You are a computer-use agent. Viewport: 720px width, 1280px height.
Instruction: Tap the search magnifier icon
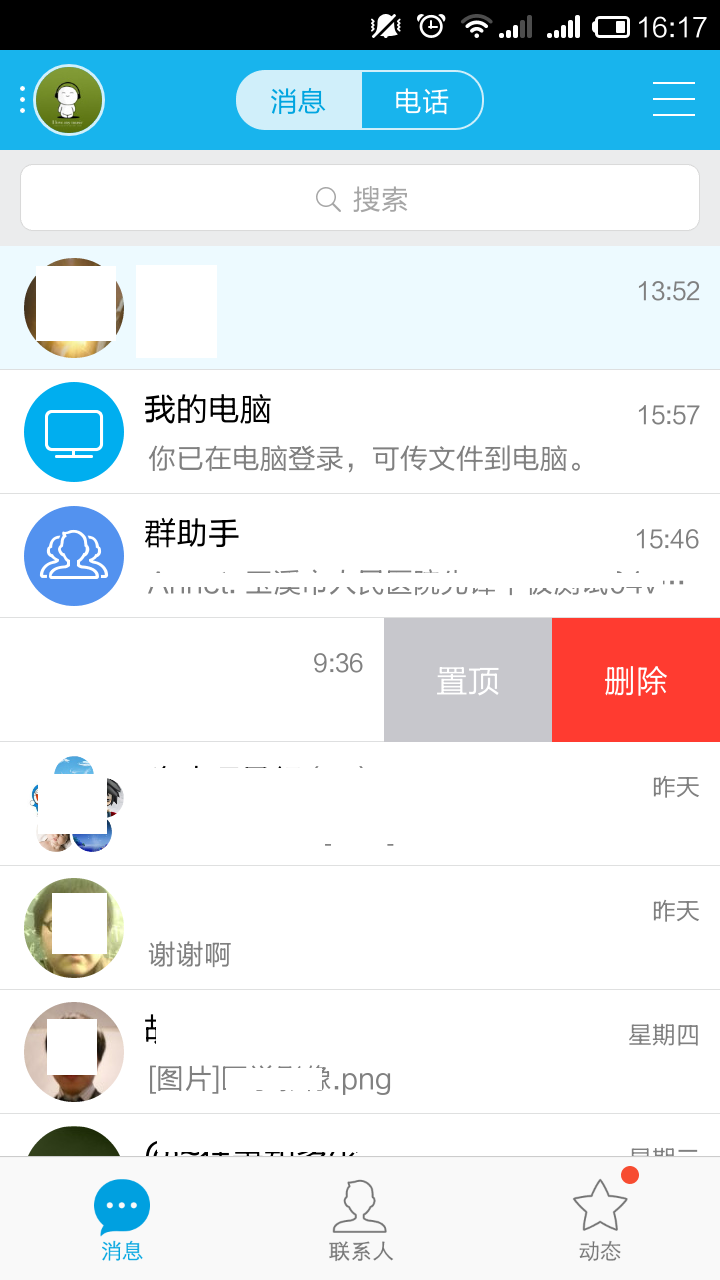[327, 200]
